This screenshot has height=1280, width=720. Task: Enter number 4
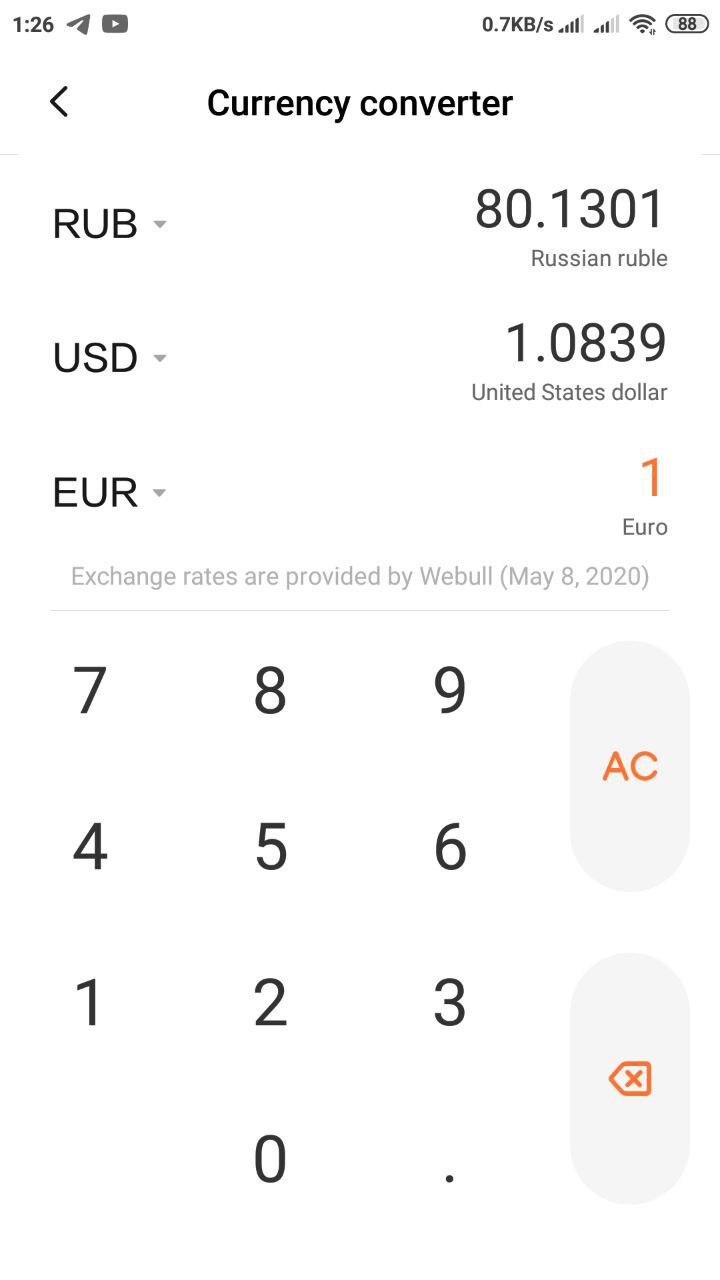[90, 847]
